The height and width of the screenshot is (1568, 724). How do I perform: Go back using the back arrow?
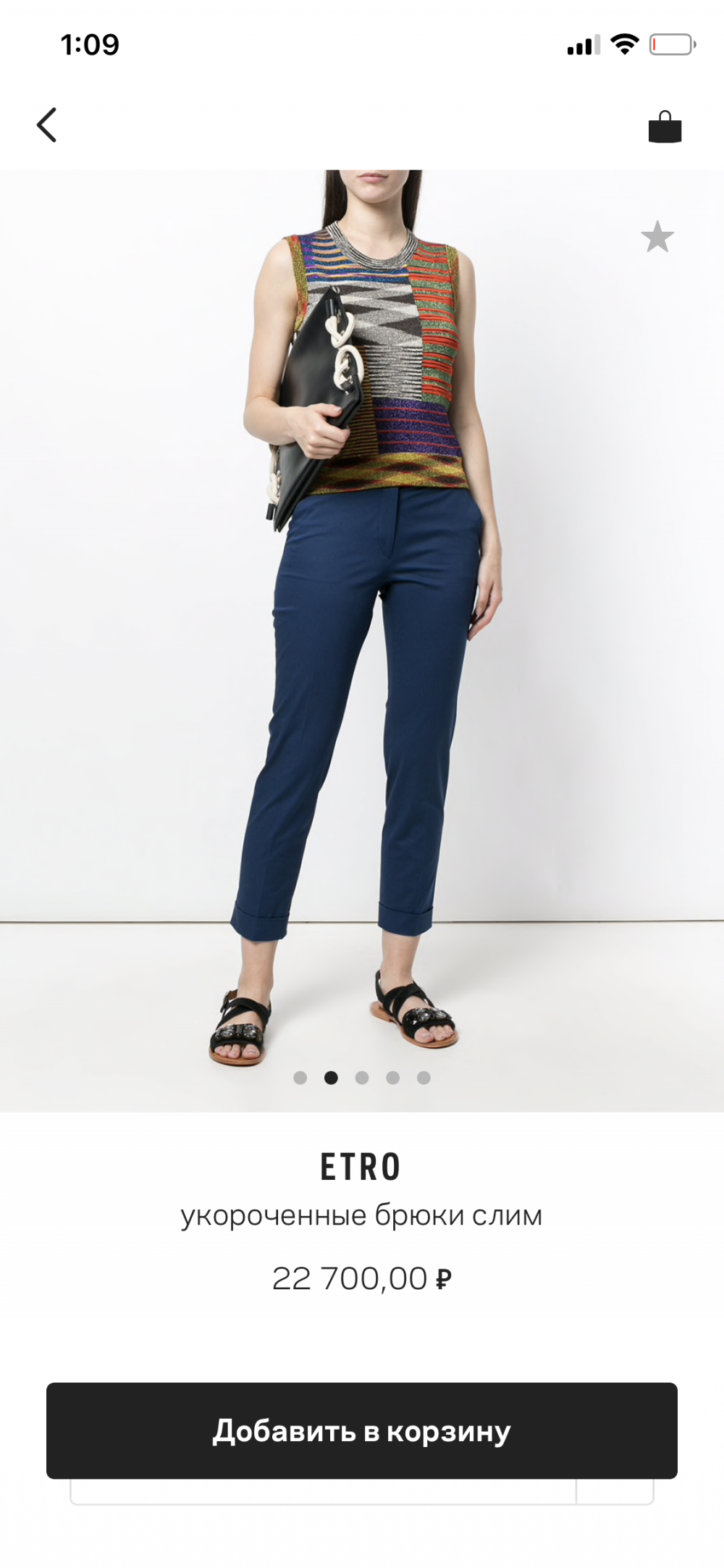(47, 125)
